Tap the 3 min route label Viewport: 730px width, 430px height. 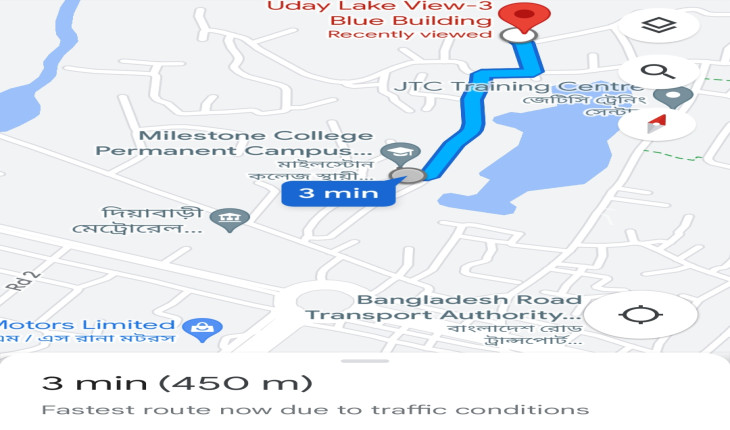pyautogui.click(x=338, y=193)
